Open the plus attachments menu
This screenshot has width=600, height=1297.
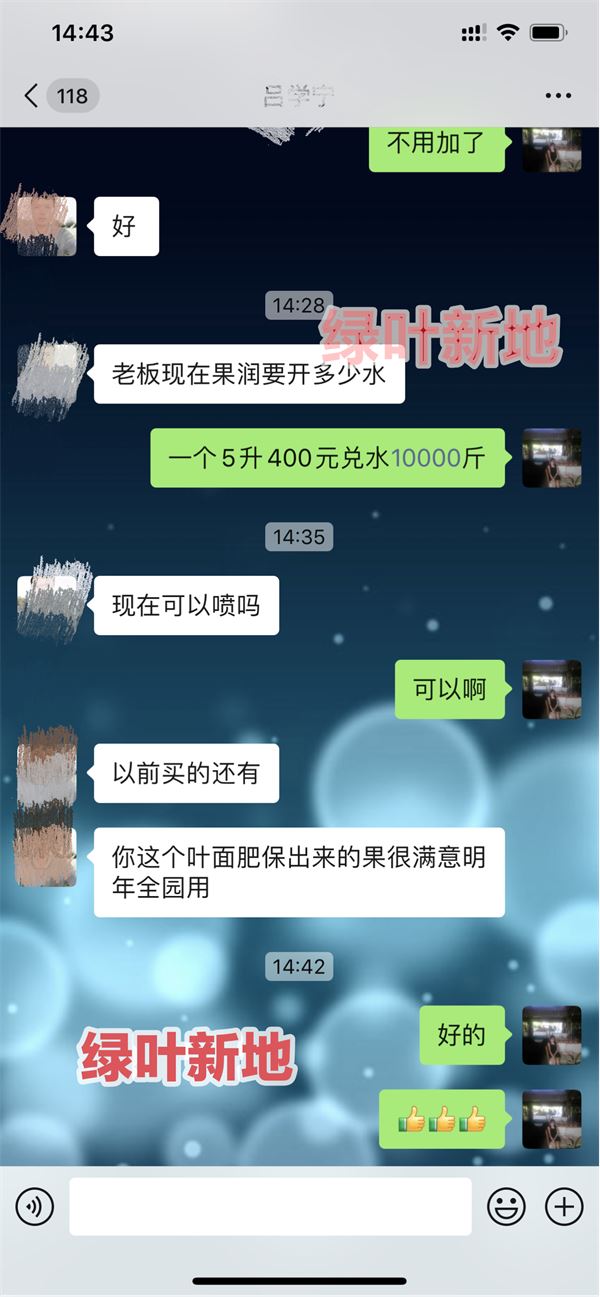coord(564,1207)
